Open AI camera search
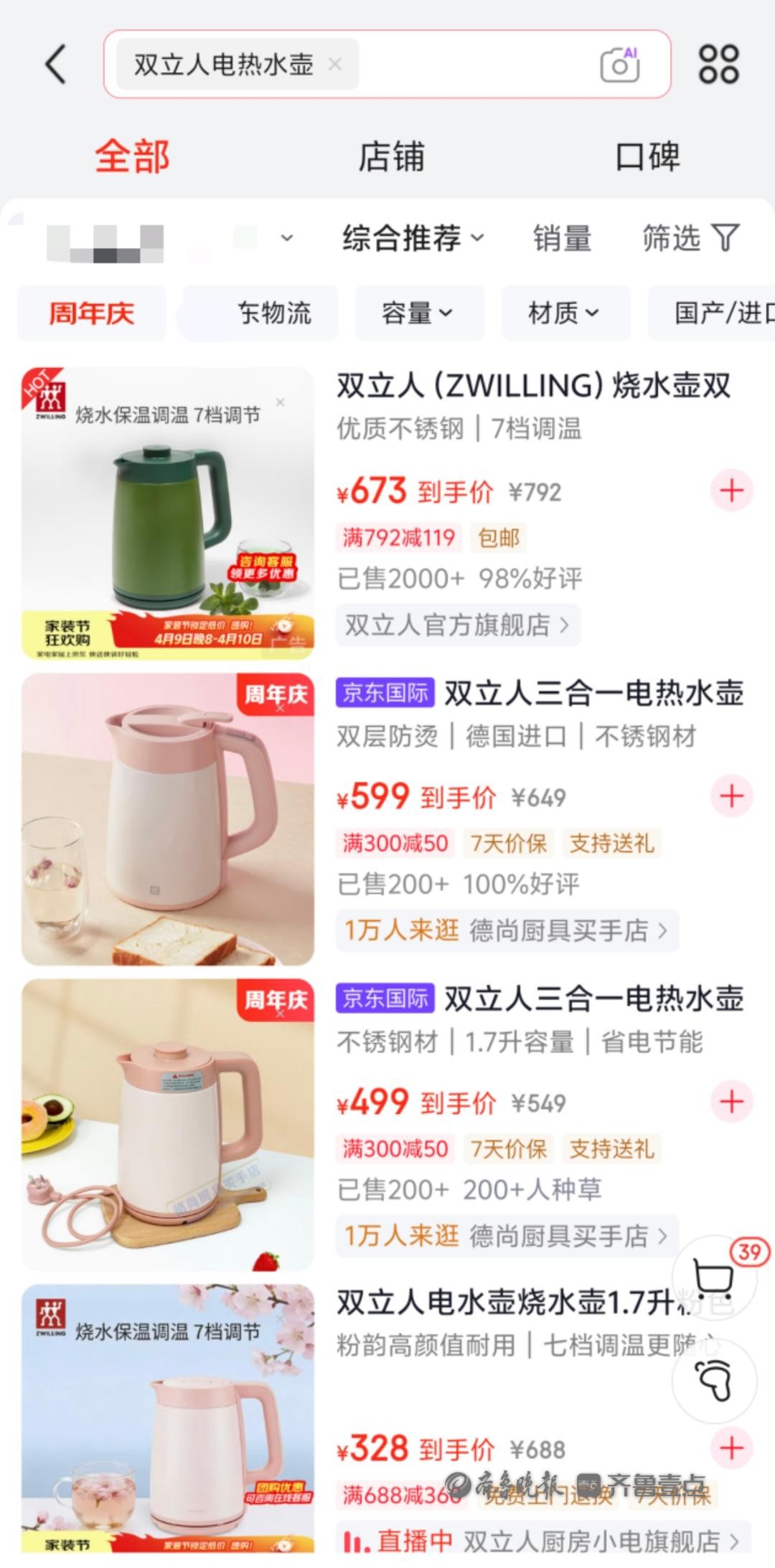This screenshot has width=775, height=1568. [x=619, y=65]
